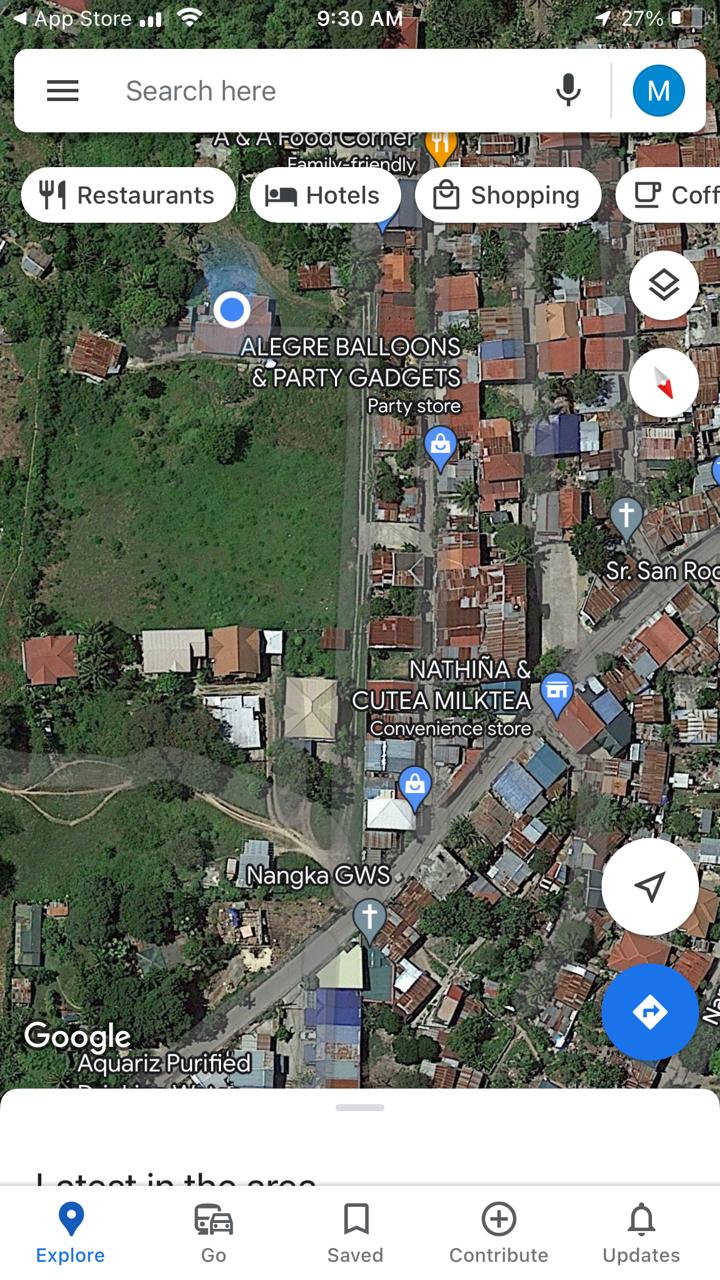
Task: Filter map by Hotels
Action: [324, 195]
